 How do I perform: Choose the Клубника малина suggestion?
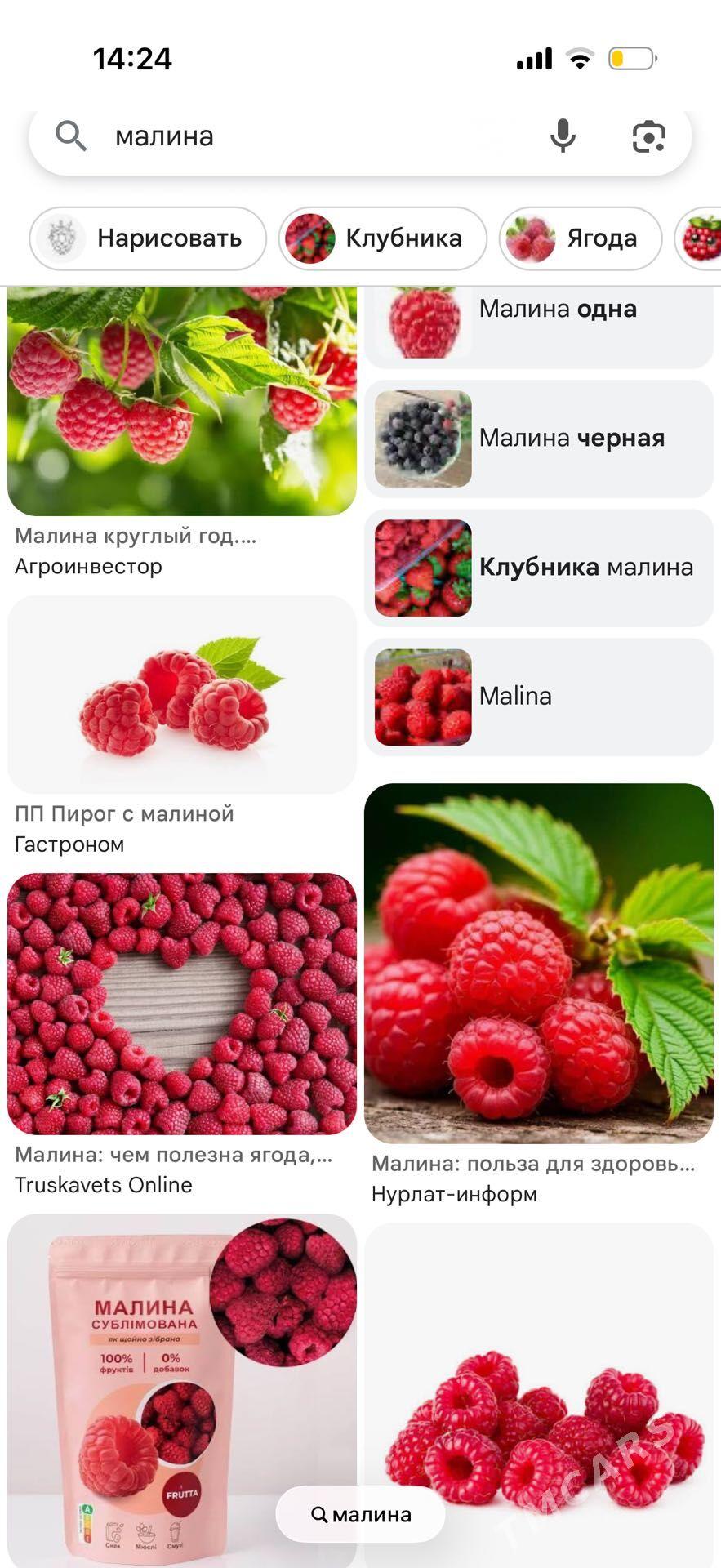coord(539,568)
